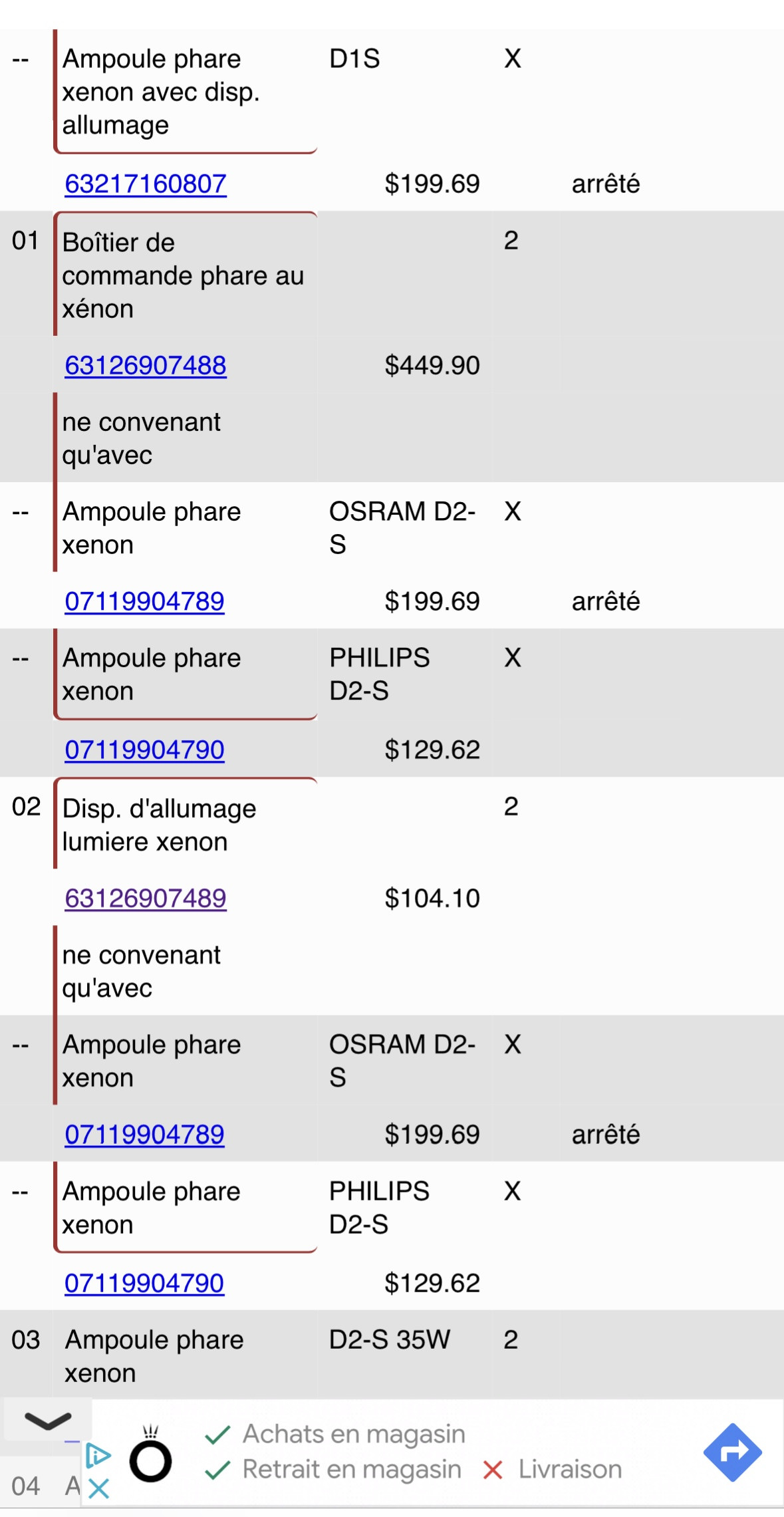Screen dimensions: 784x1517
Task: Open ad info via the AdChoices icon
Action: pos(98,1456)
